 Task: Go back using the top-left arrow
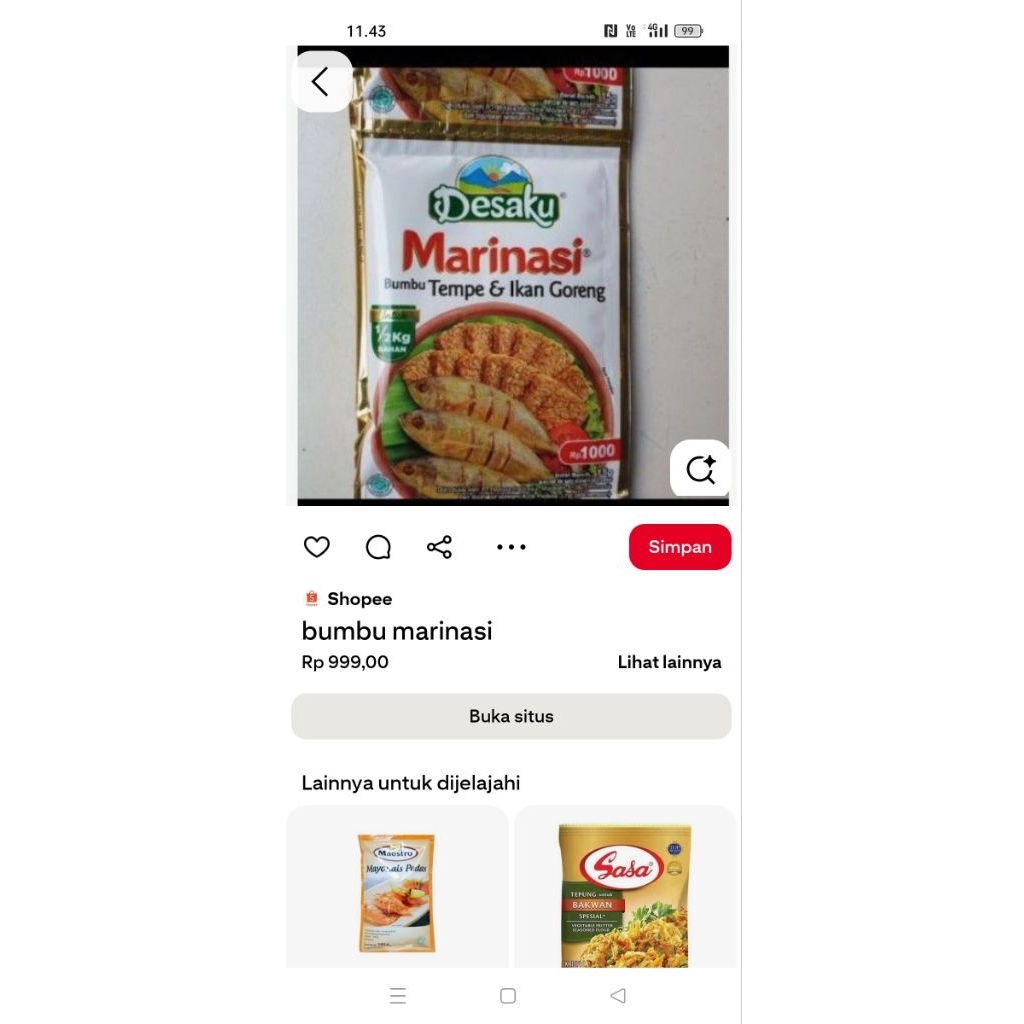[x=321, y=82]
